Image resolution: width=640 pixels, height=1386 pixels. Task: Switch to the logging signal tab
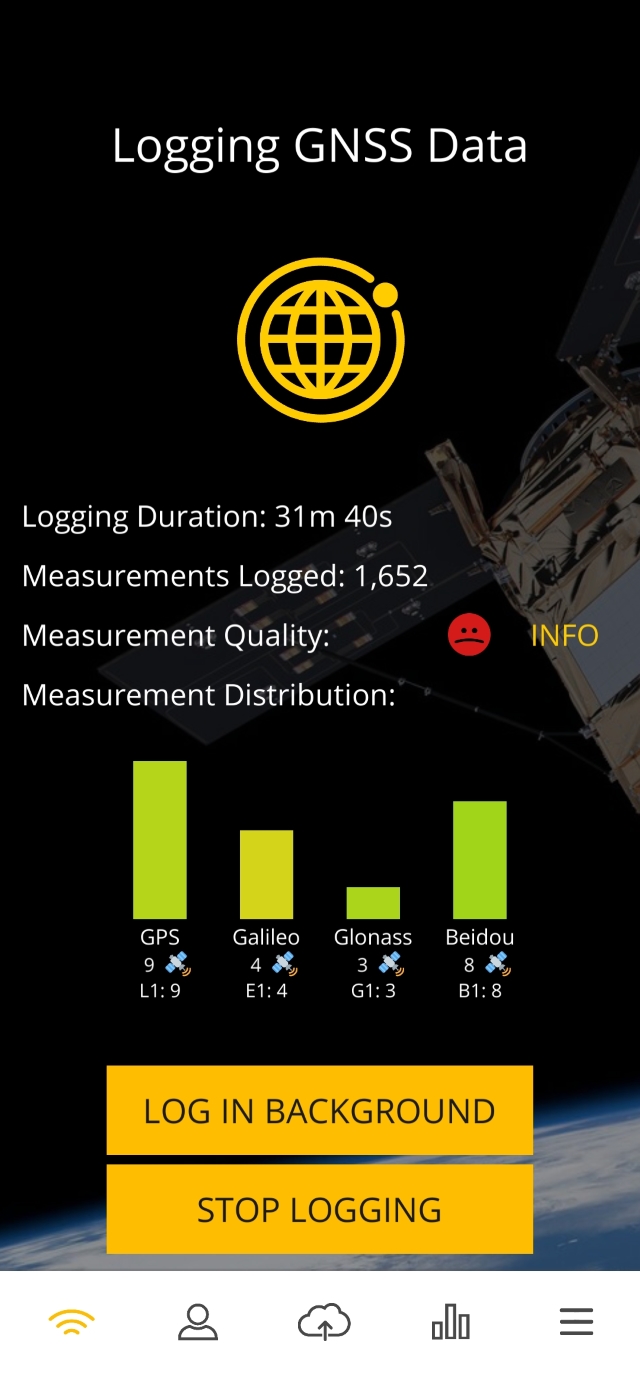pos(72,1322)
